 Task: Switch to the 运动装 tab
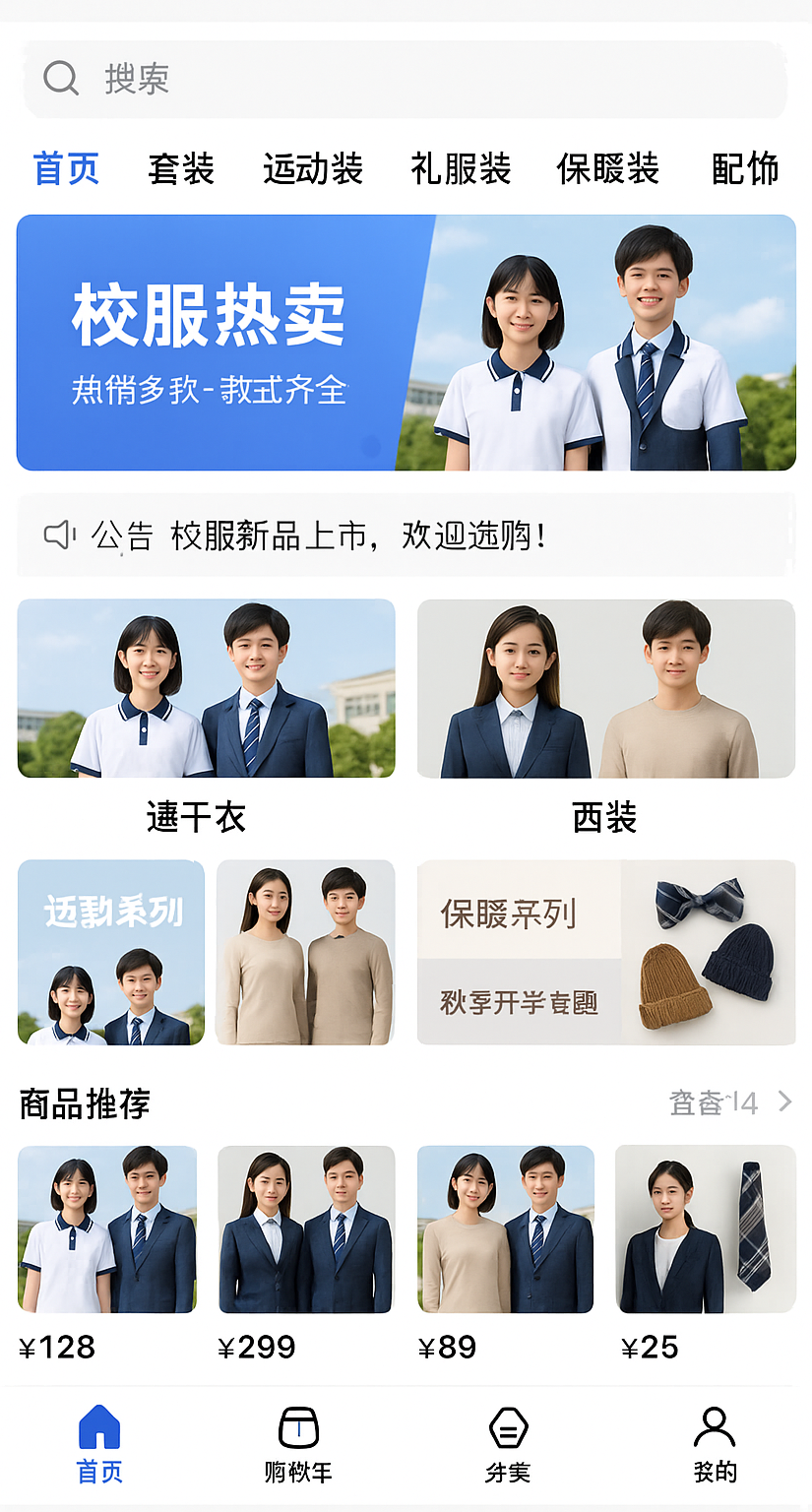pyautogui.click(x=313, y=168)
